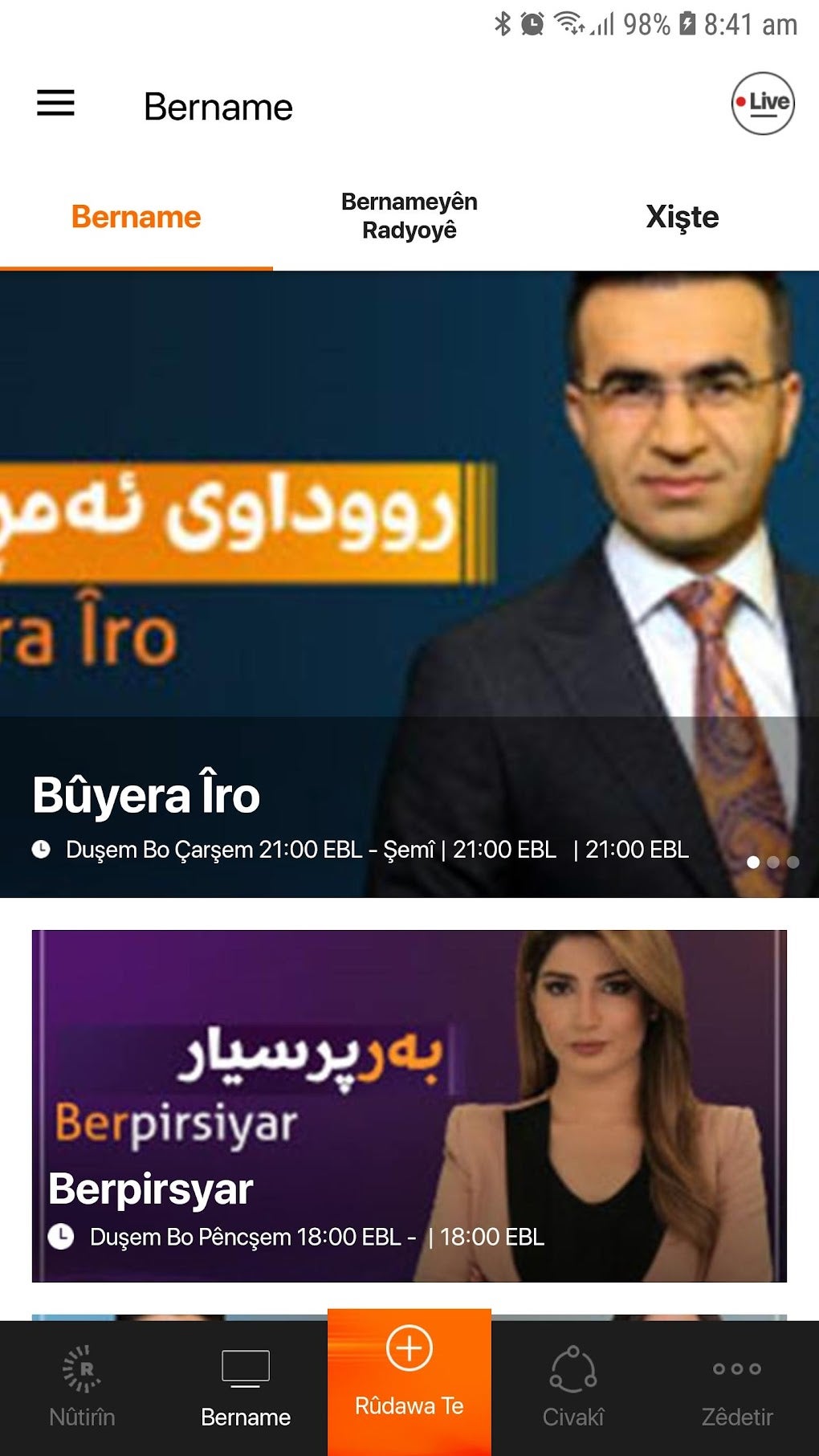Switch to the Xişte tab

tap(682, 217)
